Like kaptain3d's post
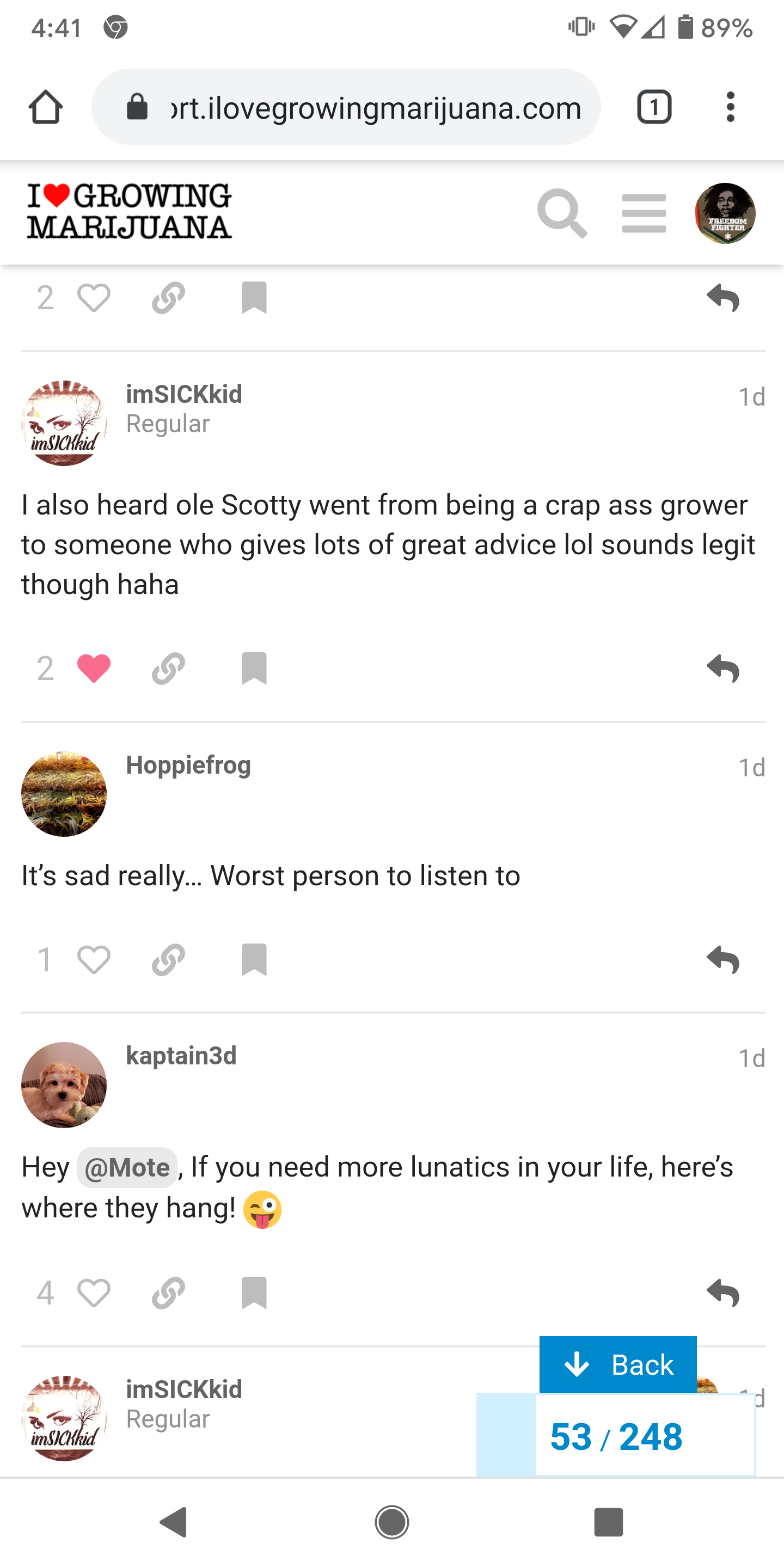Viewport: 784px width, 1568px height. (x=94, y=1293)
